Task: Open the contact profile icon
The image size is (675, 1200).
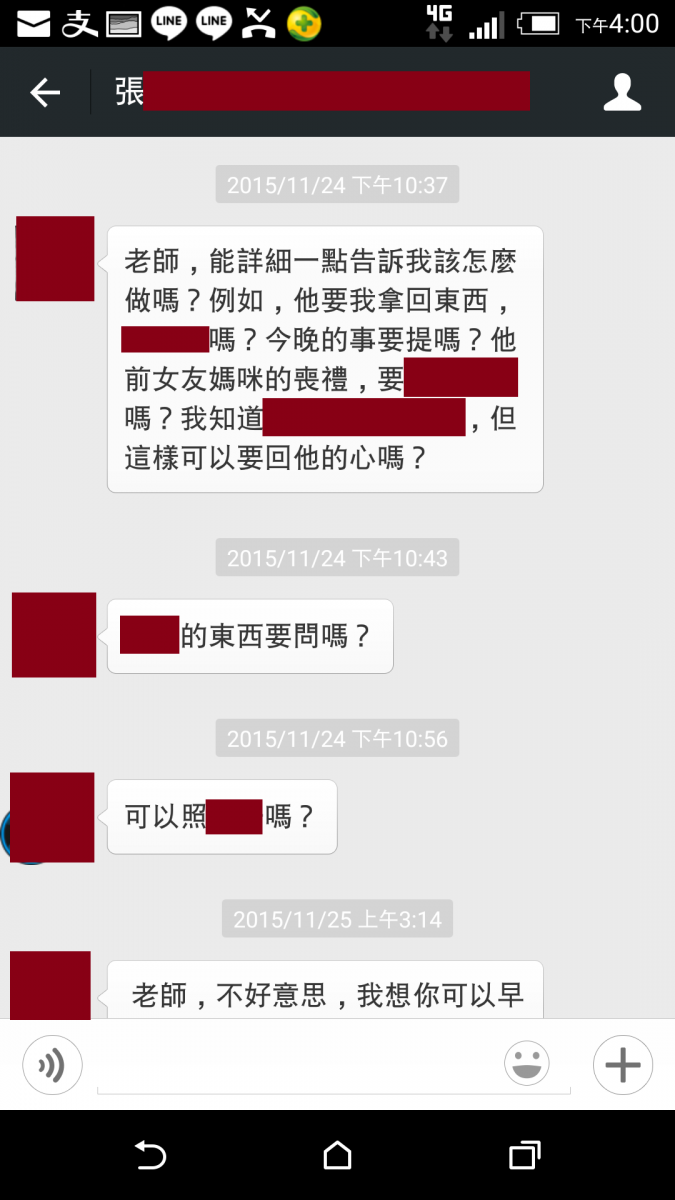Action: click(621, 92)
